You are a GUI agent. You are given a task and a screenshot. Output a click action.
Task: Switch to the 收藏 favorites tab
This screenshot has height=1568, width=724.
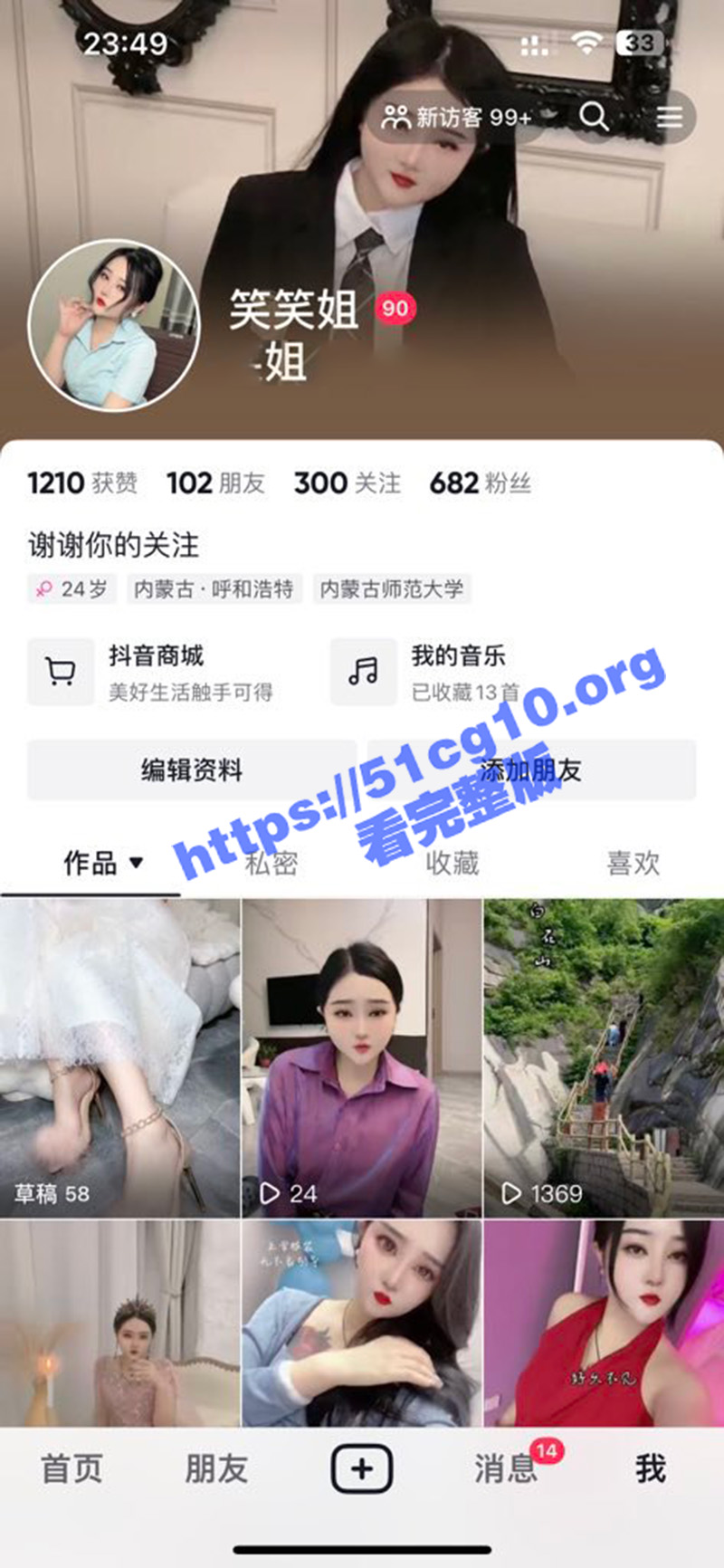click(x=452, y=863)
